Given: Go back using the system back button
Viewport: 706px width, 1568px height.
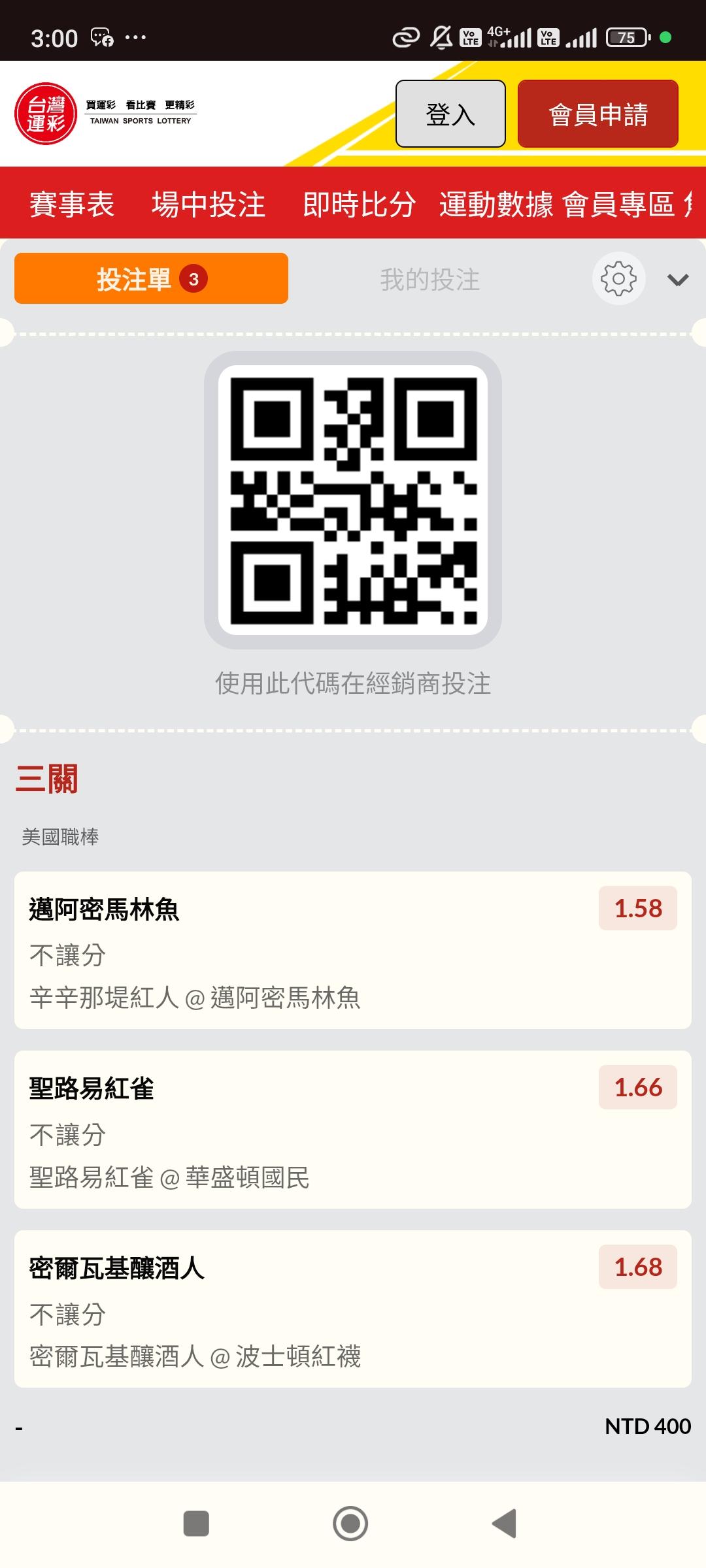Looking at the screenshot, I should pos(505,1524).
